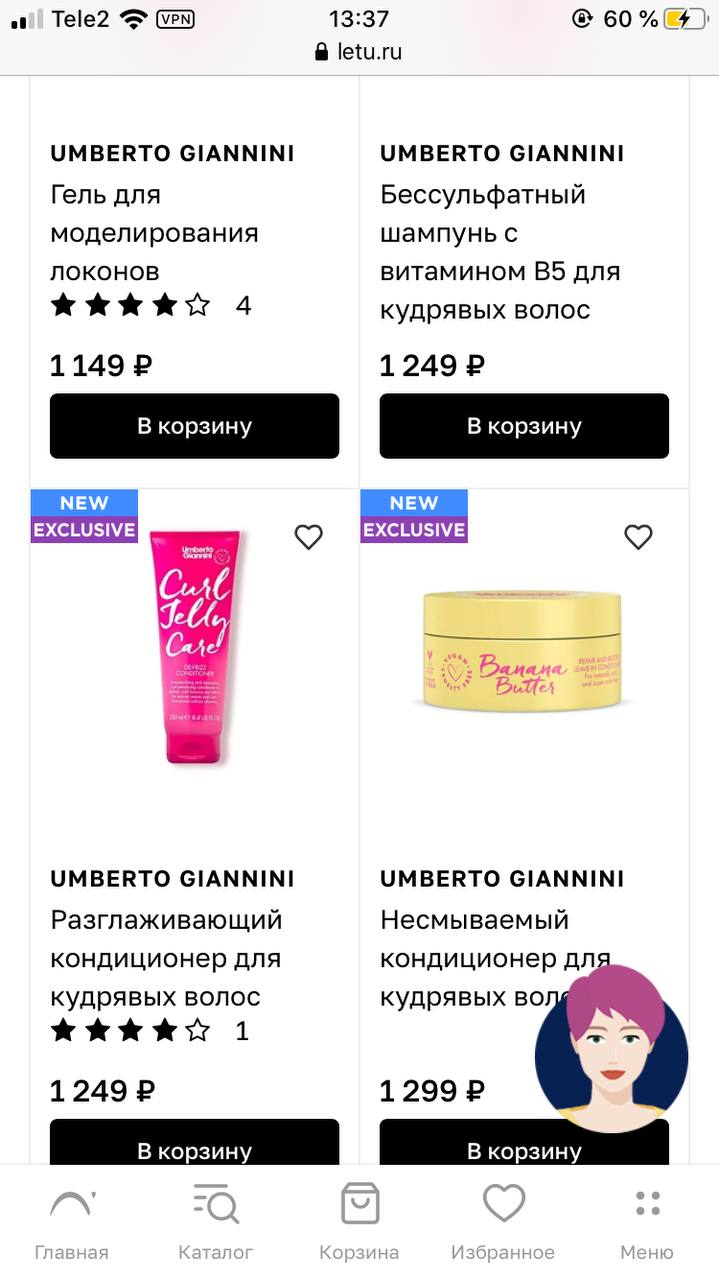
Task: Open the Curl Jelly Care product card
Action: 195,650
